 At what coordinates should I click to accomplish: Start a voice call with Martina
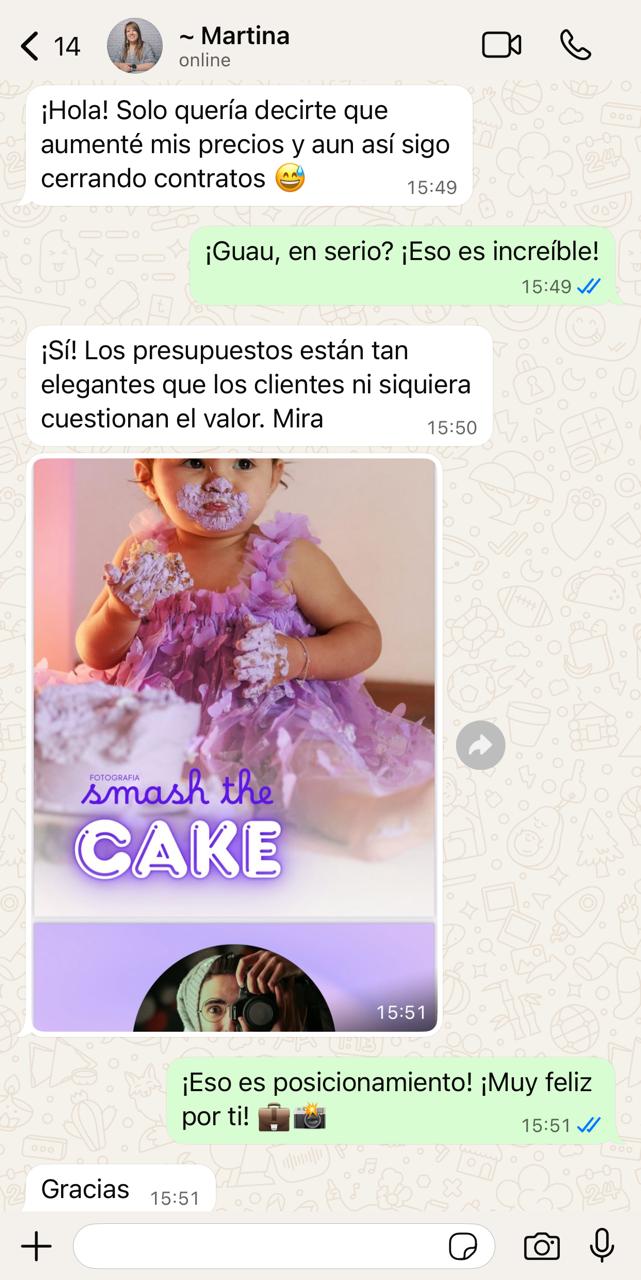575,46
